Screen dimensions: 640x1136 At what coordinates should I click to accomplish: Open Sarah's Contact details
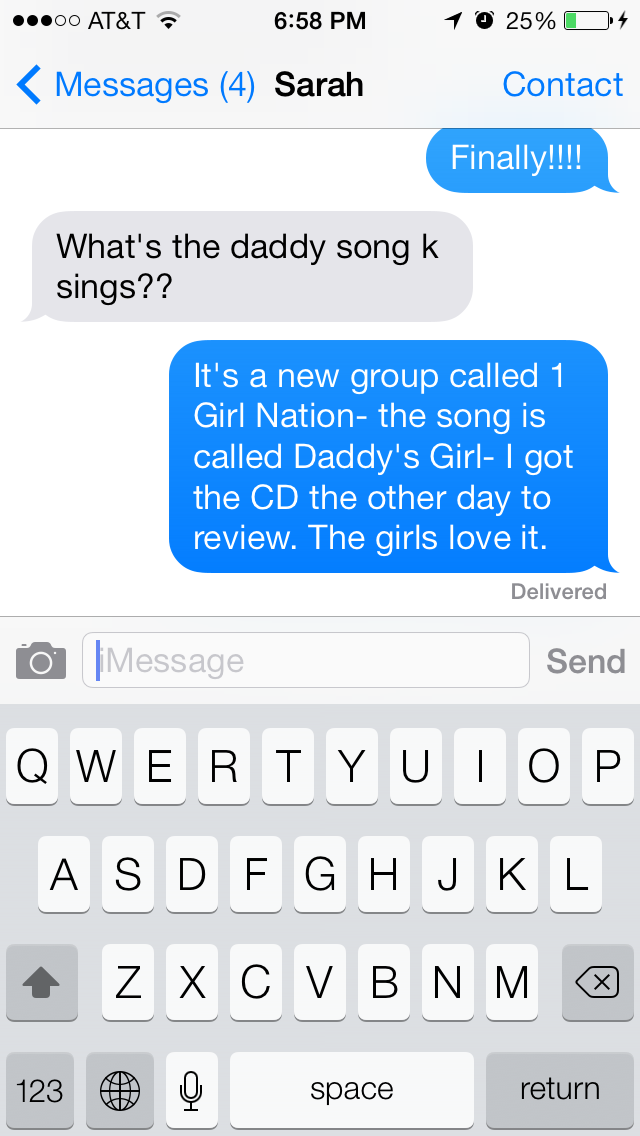click(x=562, y=85)
